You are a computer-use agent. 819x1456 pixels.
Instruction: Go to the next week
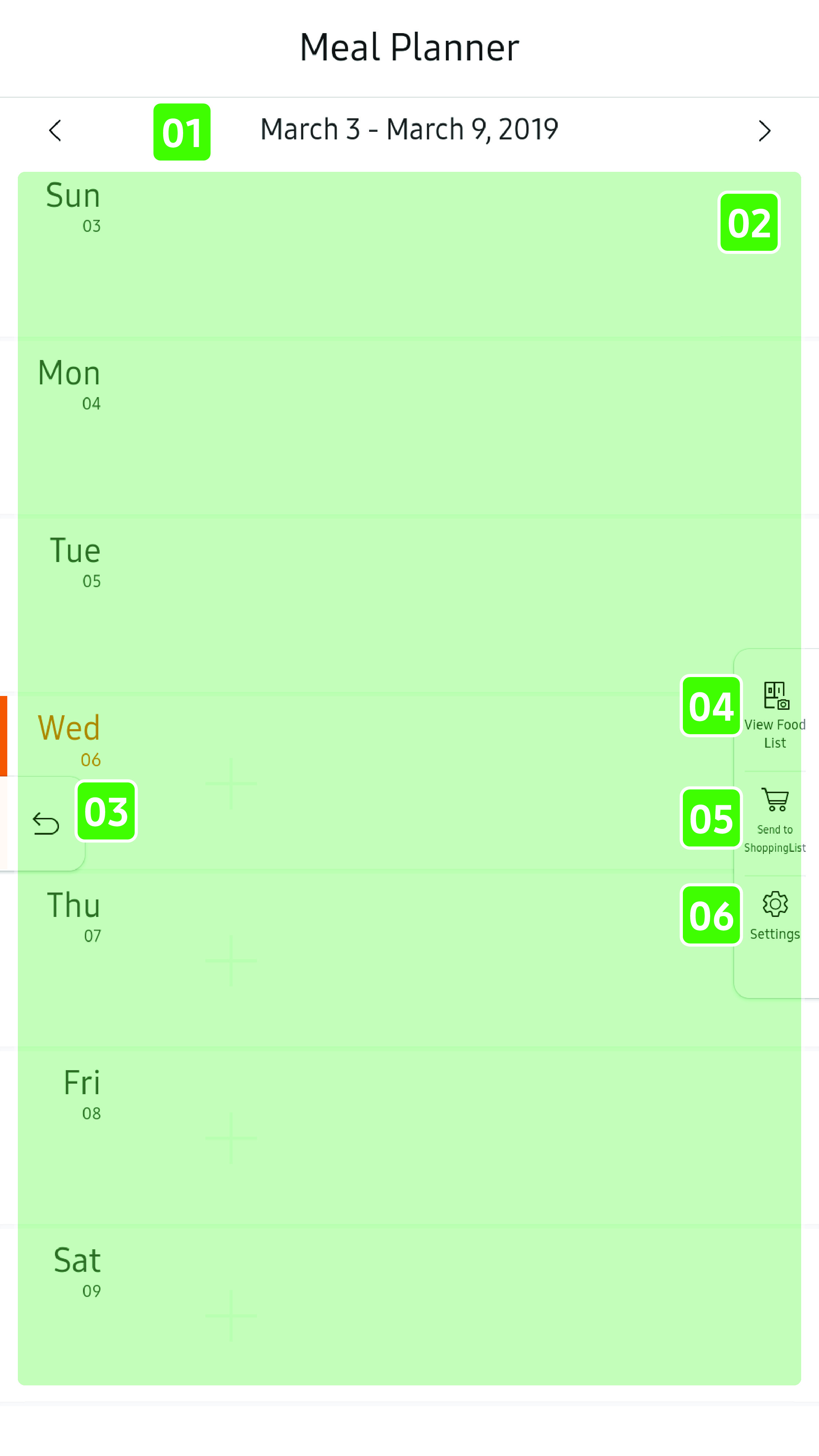[764, 131]
